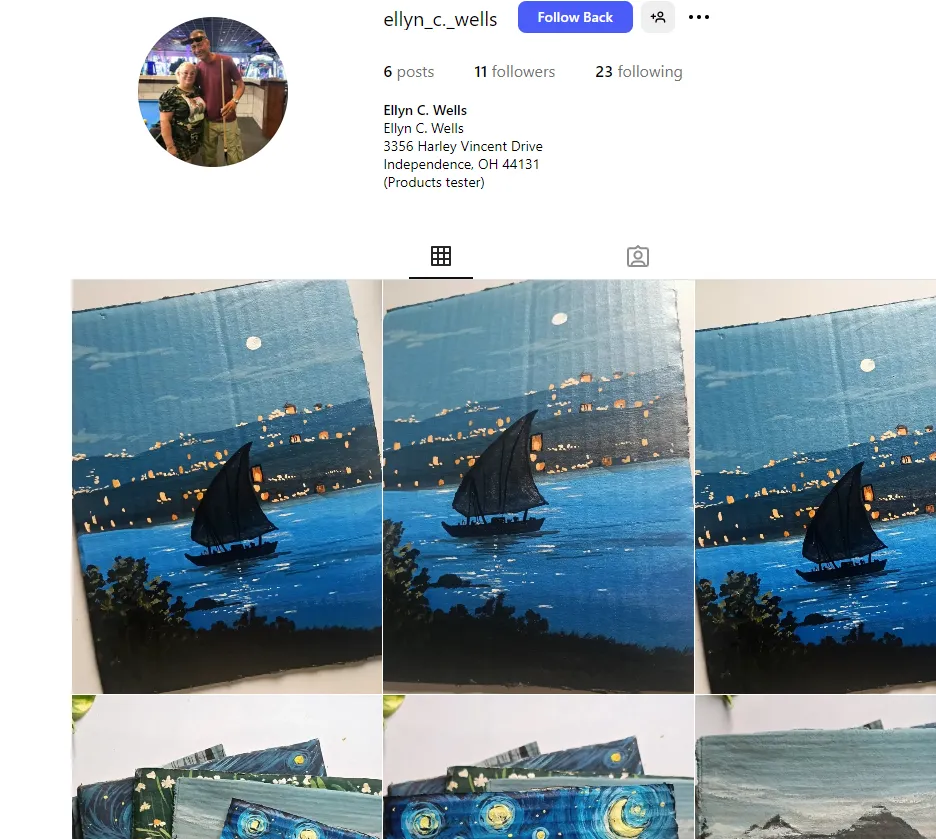
Task: Switch to the tagged photos tab
Action: [x=638, y=256]
